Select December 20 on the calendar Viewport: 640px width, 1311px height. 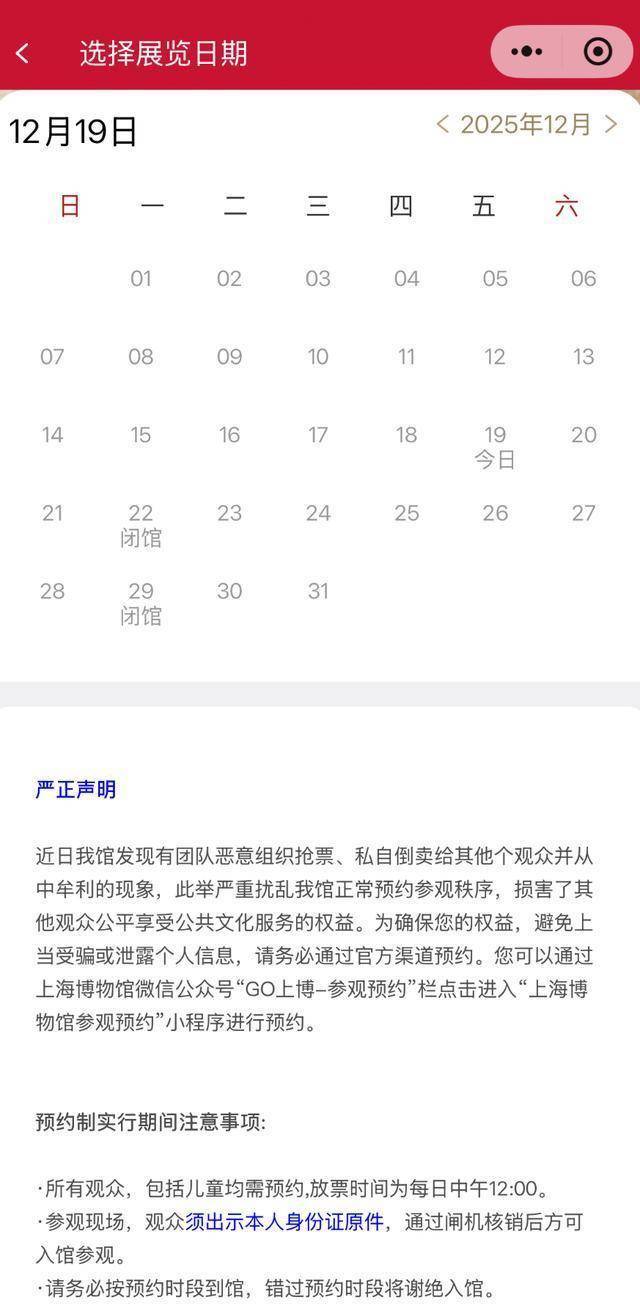584,435
